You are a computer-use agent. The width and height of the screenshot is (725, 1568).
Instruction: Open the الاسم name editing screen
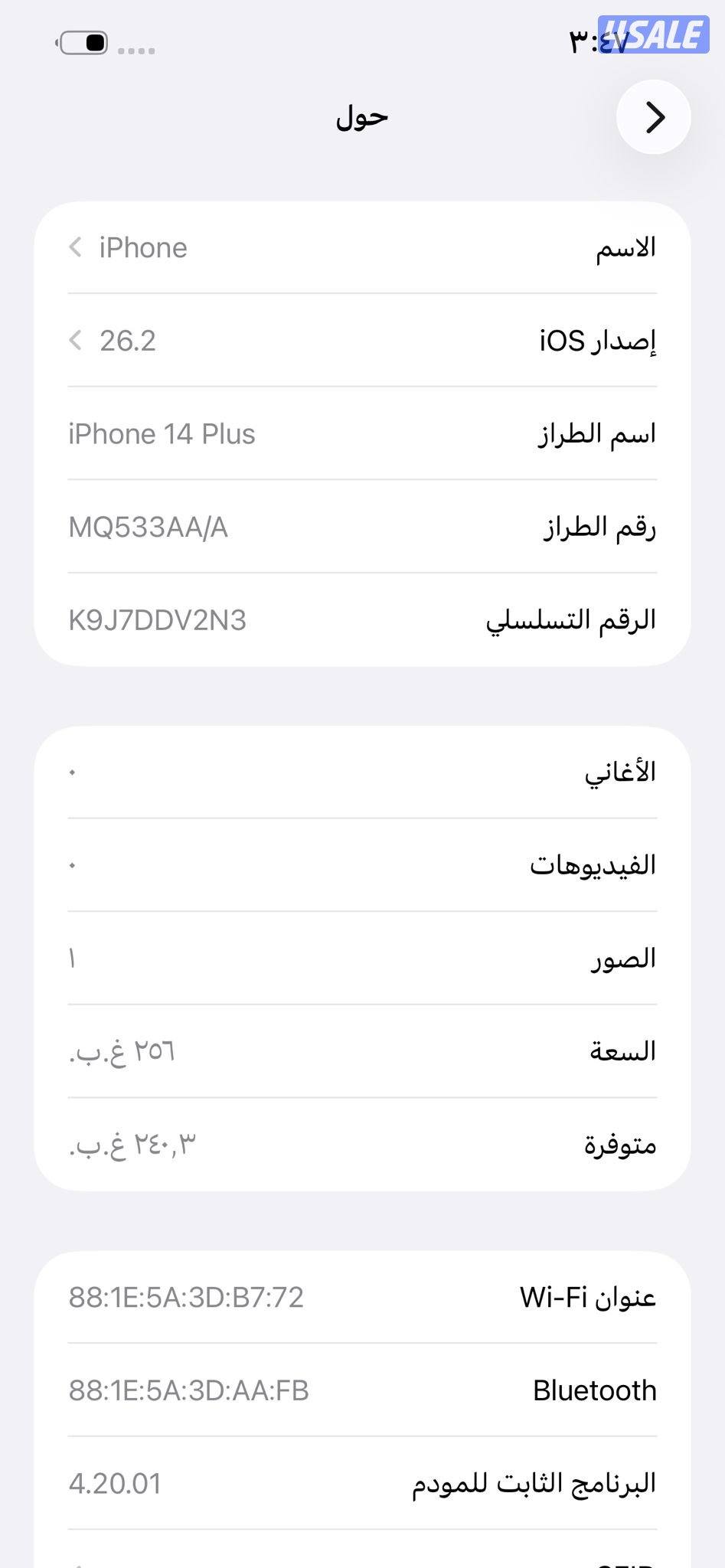coord(362,247)
